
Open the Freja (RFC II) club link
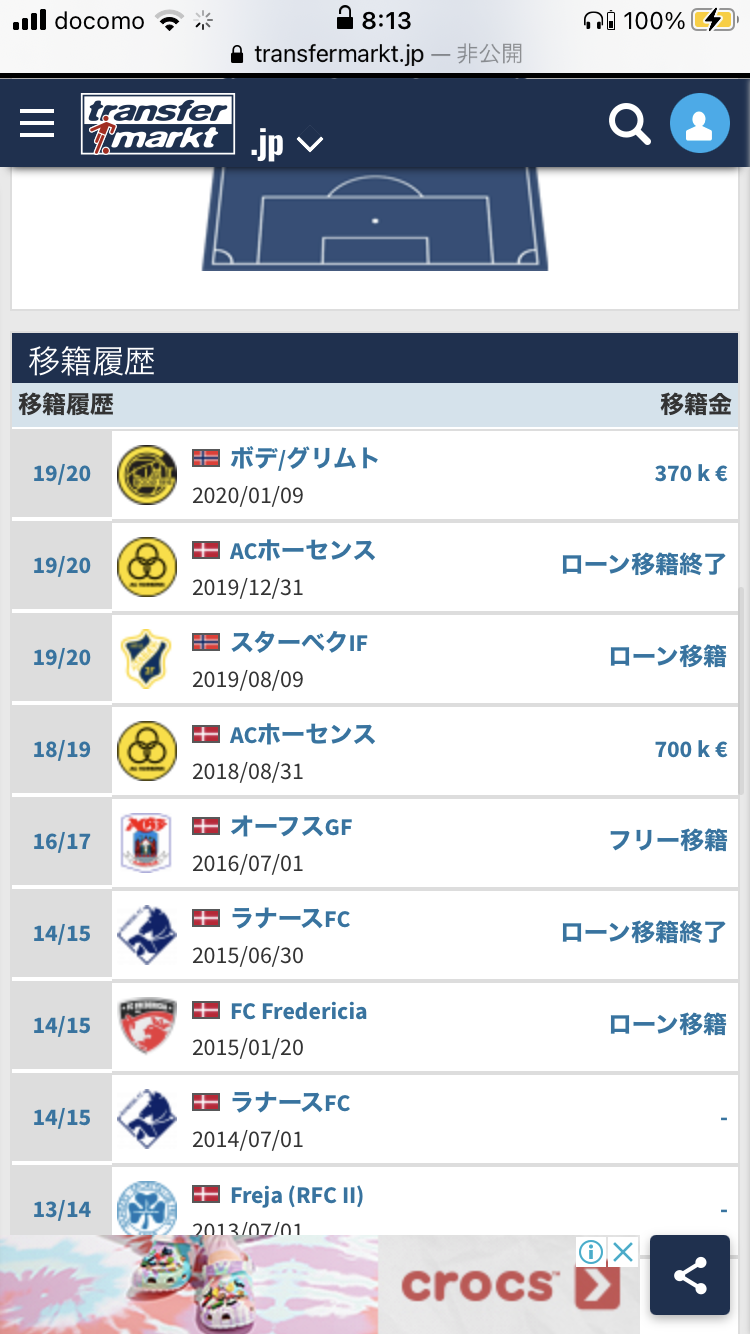tap(296, 1194)
